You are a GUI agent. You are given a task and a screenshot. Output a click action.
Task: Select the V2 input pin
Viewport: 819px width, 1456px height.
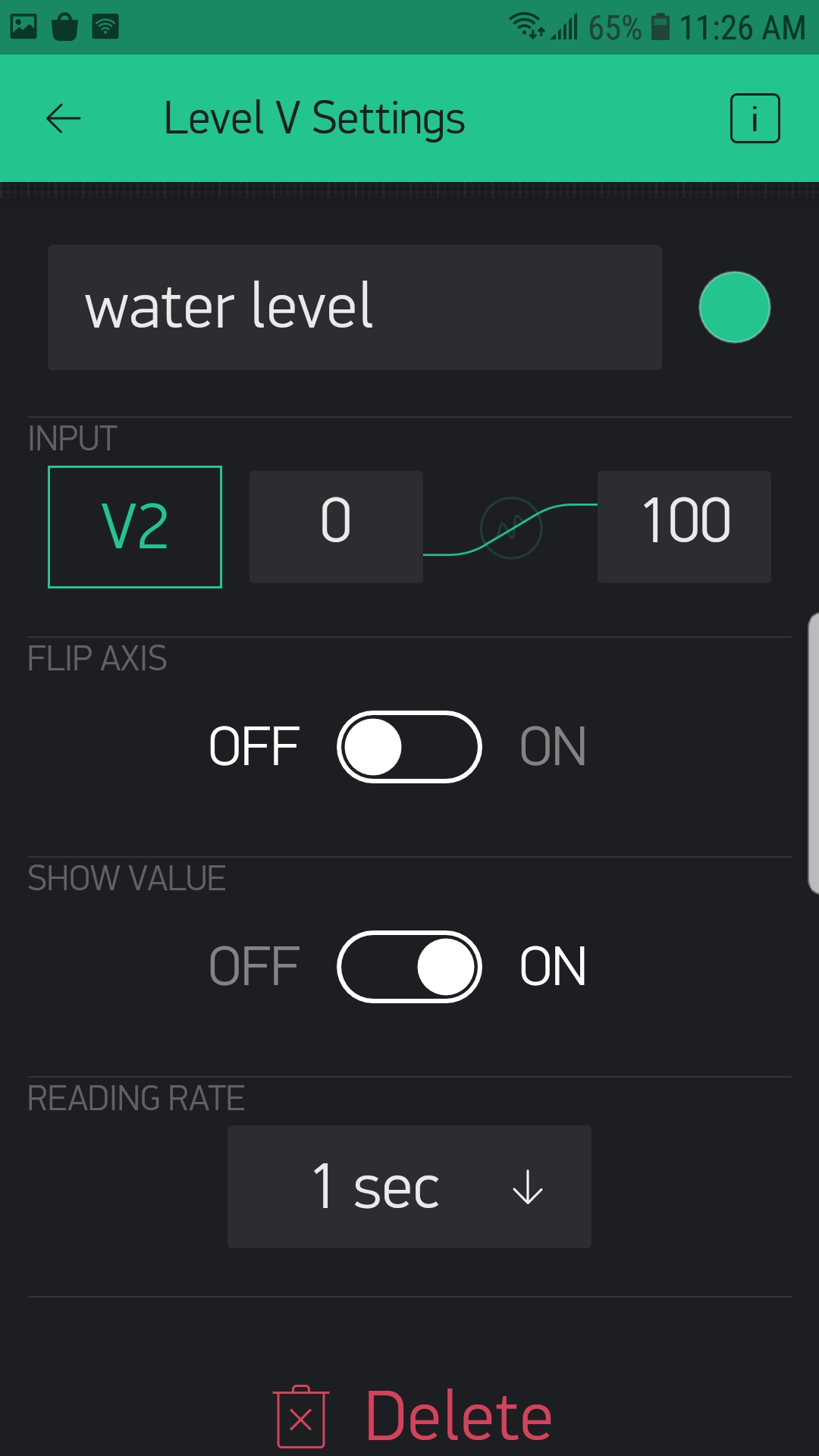coord(135,527)
